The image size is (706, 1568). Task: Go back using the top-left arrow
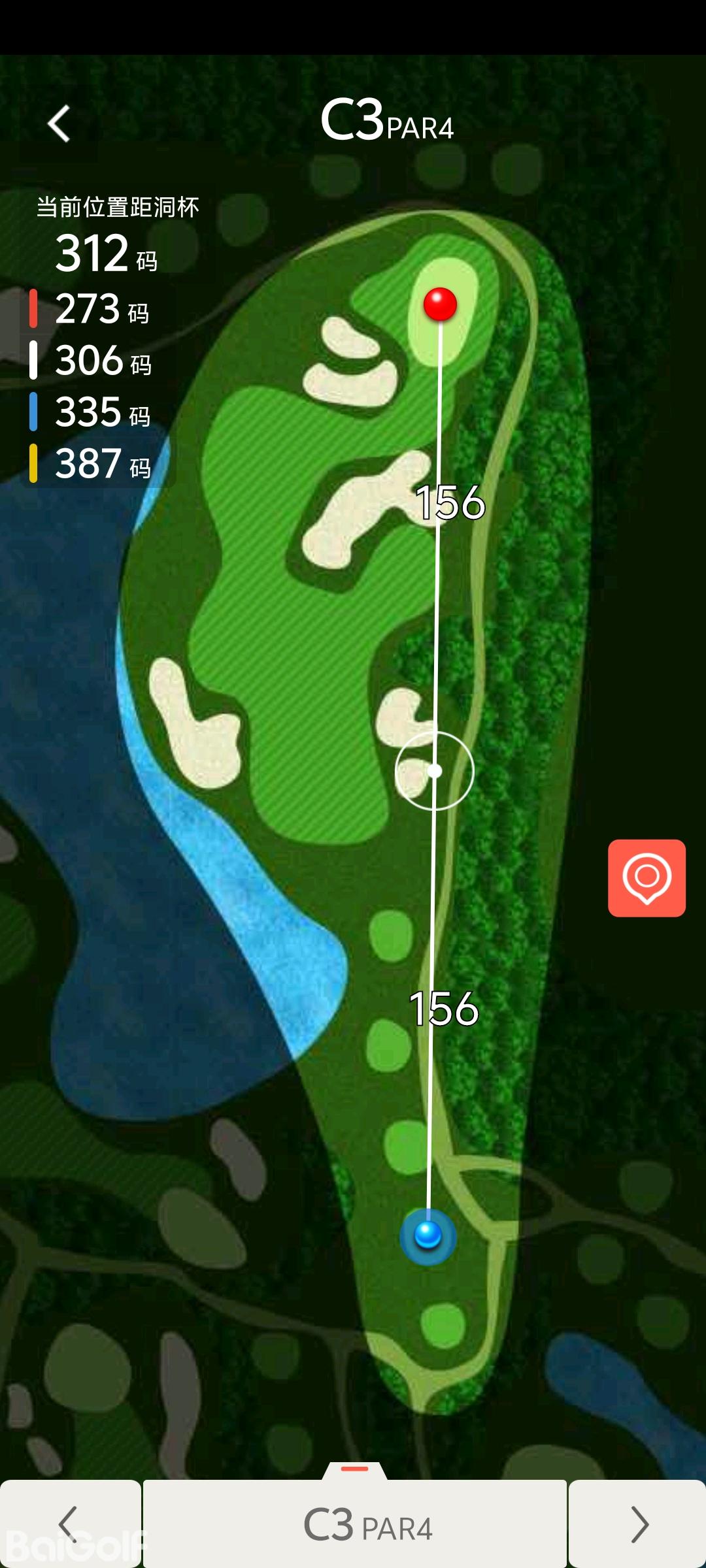[59, 123]
